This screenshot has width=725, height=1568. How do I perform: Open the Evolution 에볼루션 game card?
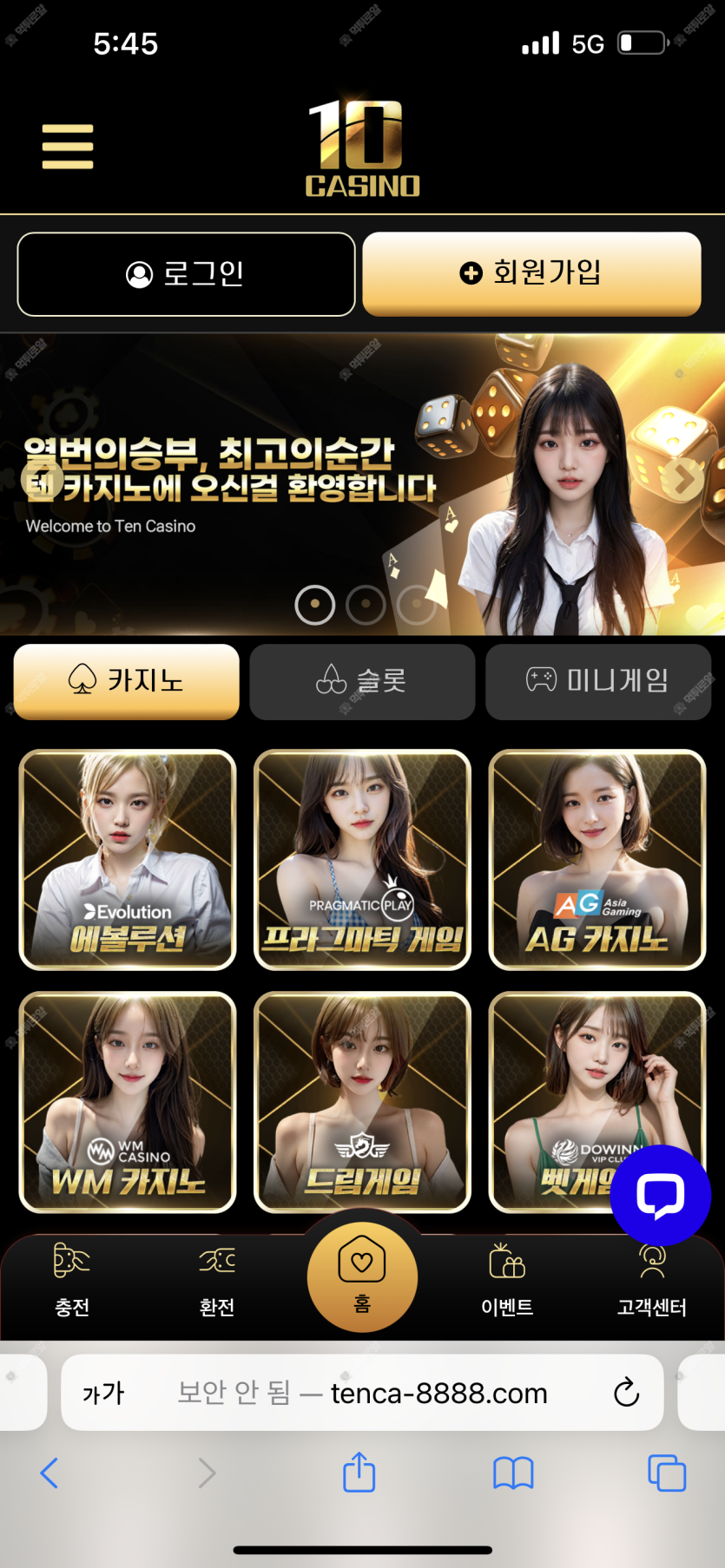(x=128, y=859)
